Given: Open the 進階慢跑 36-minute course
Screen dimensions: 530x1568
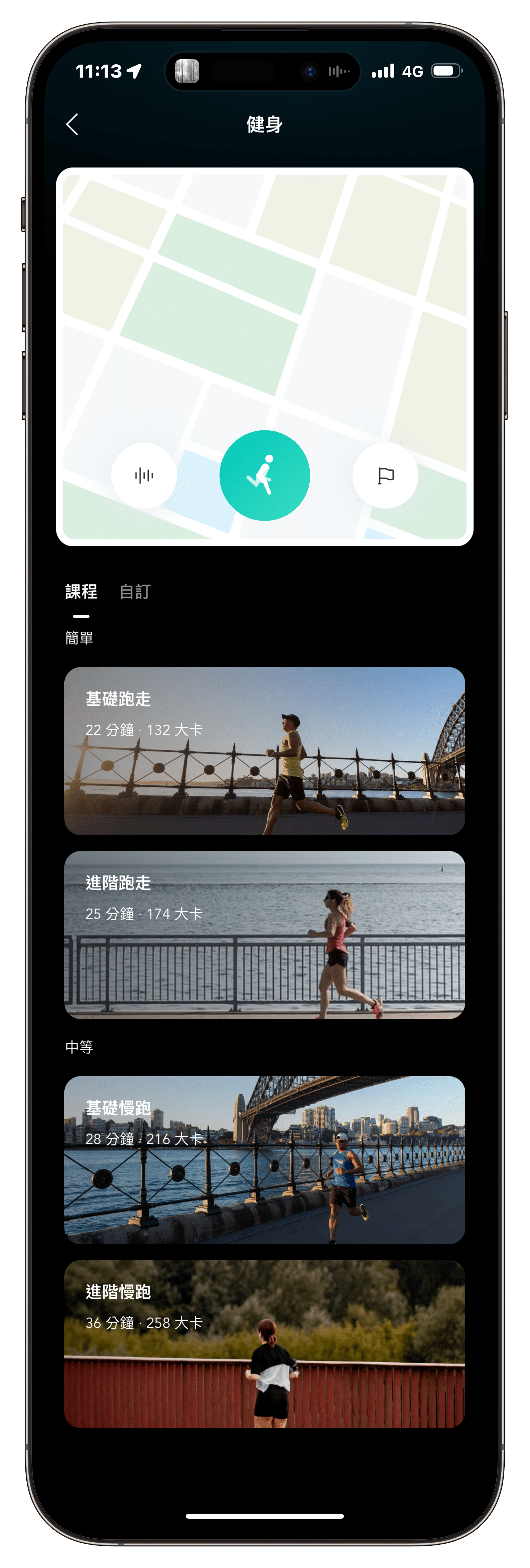Looking at the screenshot, I should [264, 1343].
